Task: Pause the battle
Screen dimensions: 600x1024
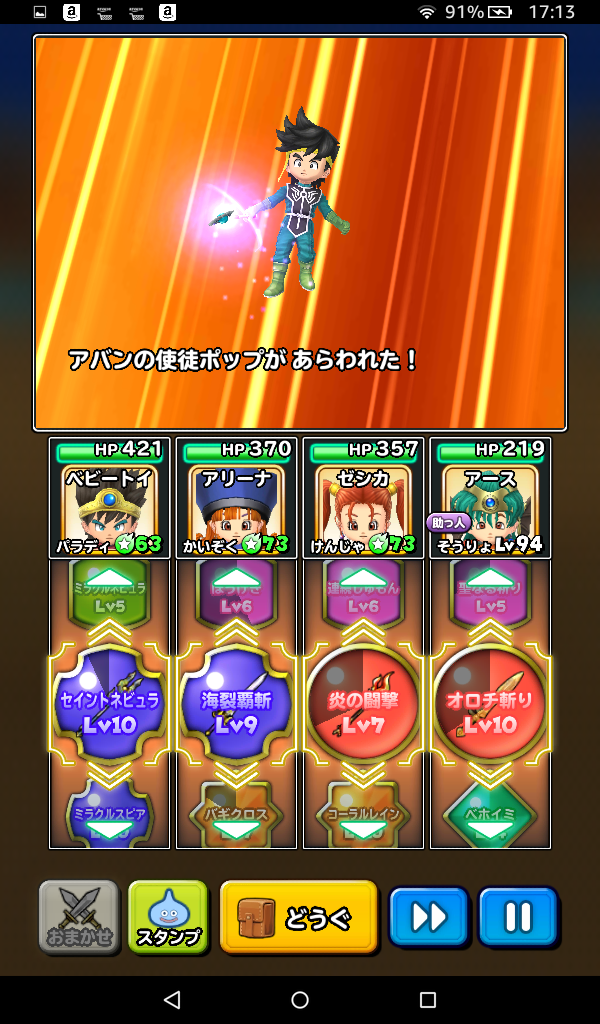Action: pyautogui.click(x=517, y=916)
